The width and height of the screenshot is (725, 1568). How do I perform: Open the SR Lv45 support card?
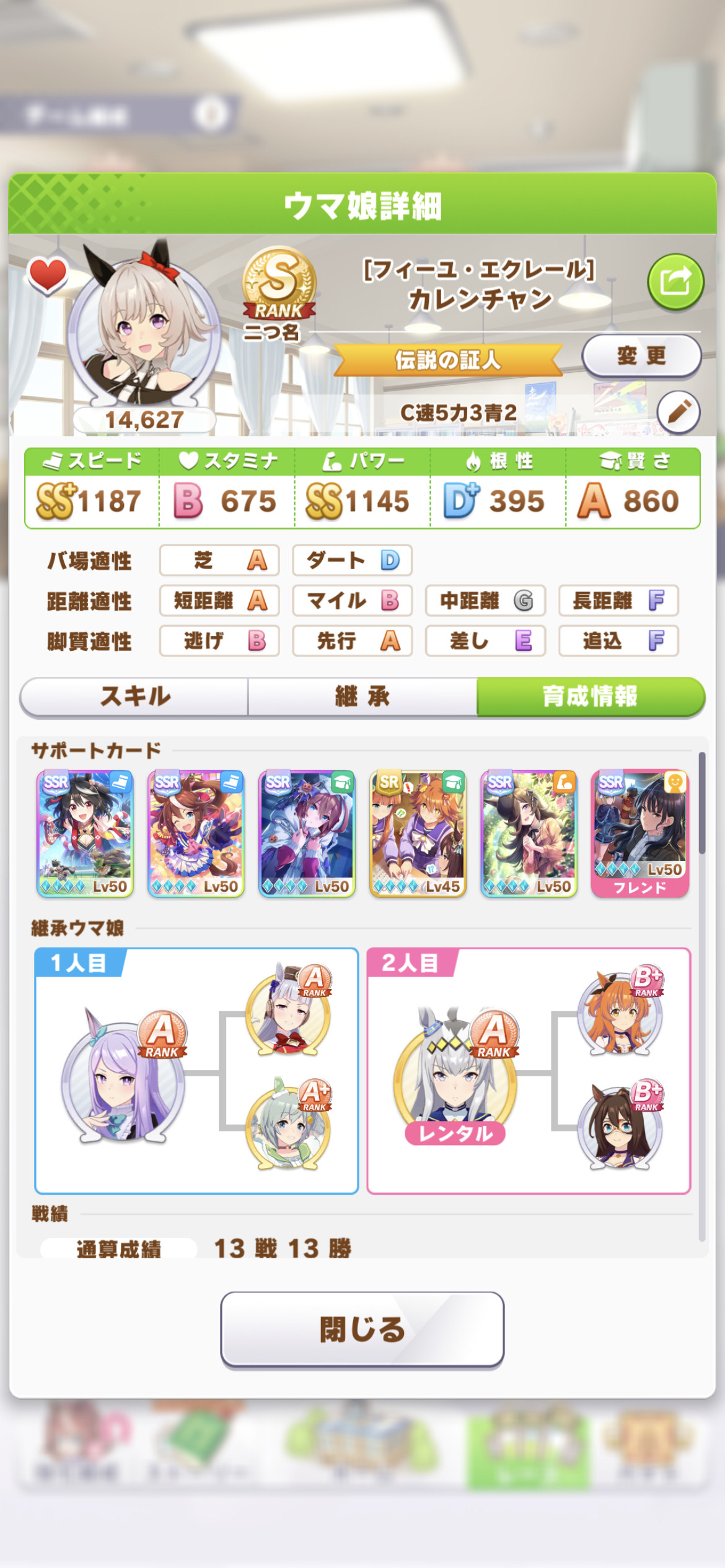tap(418, 834)
